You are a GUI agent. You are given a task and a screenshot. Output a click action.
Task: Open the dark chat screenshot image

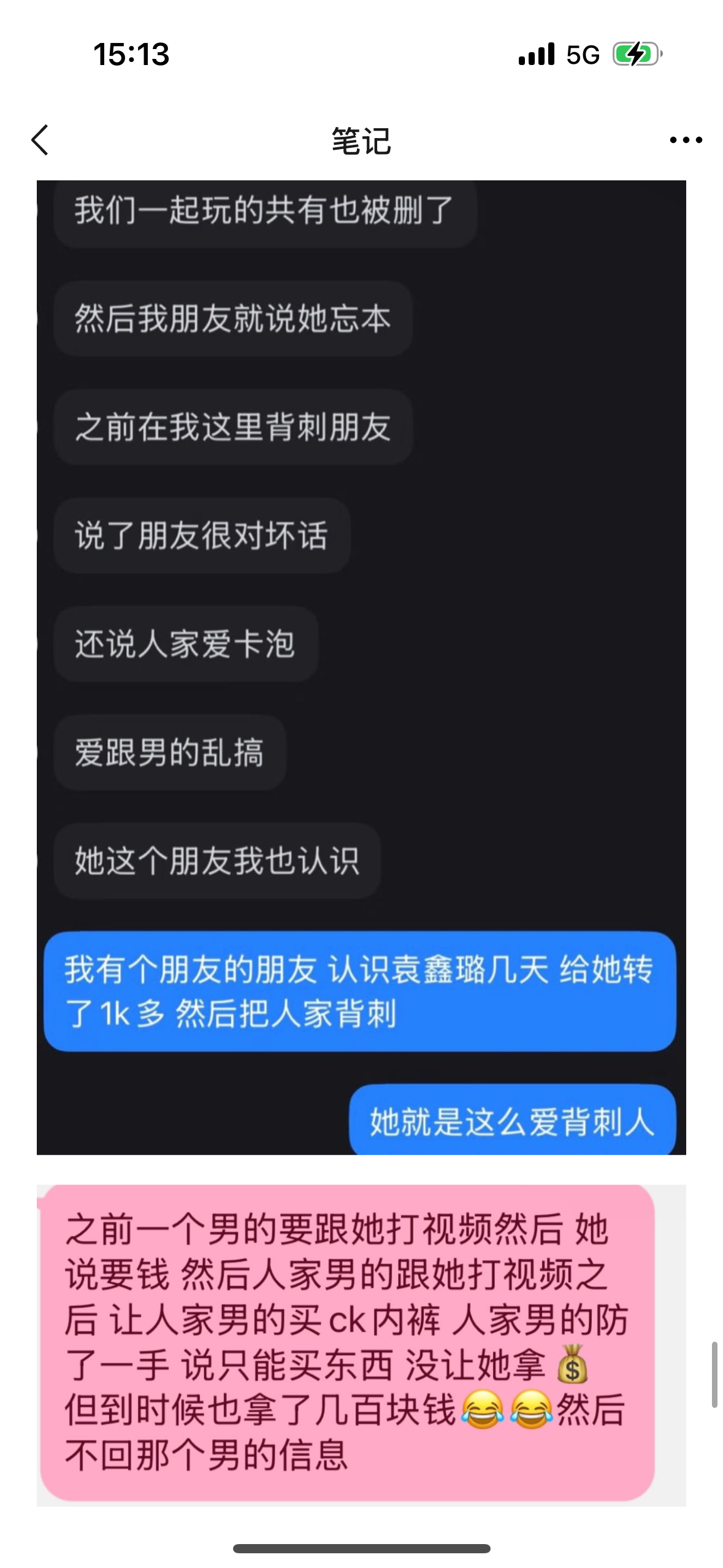(x=361, y=667)
